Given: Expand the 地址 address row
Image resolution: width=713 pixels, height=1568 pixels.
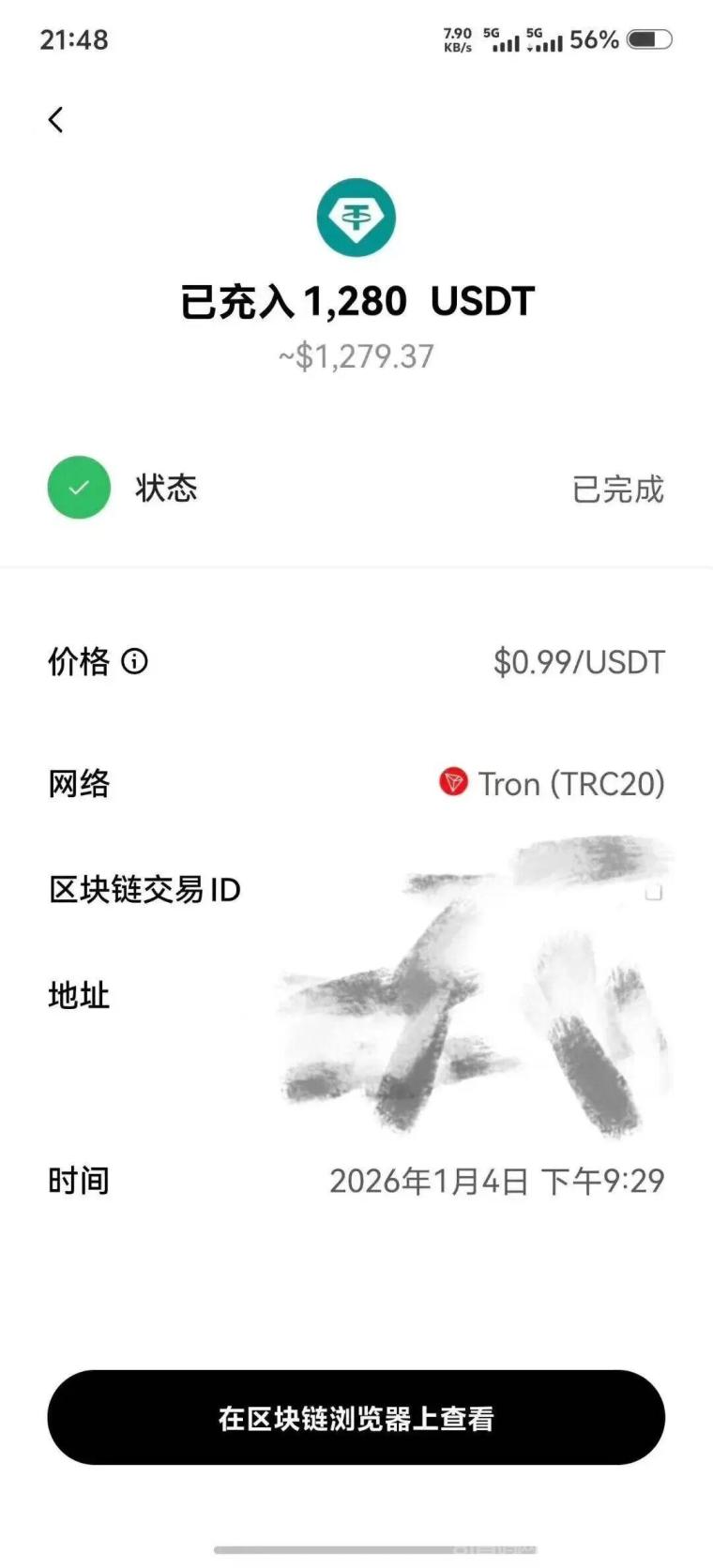Looking at the screenshot, I should (77, 996).
